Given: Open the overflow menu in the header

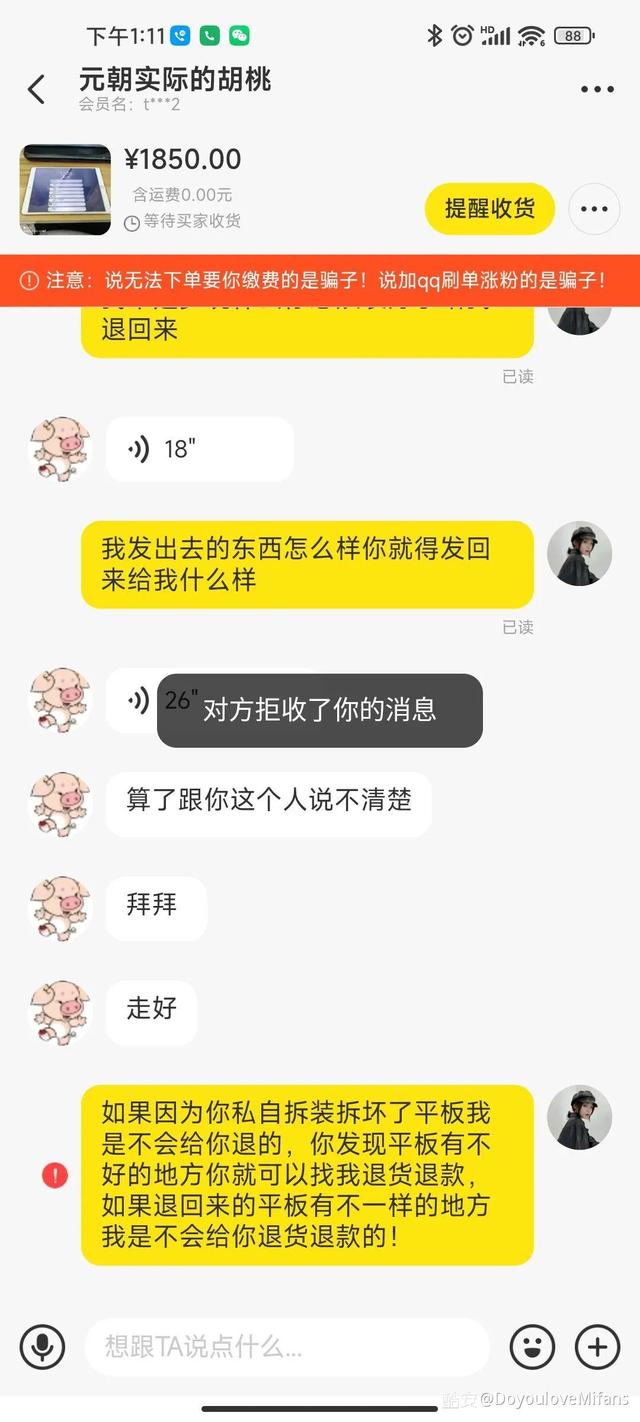Looking at the screenshot, I should 597,89.
